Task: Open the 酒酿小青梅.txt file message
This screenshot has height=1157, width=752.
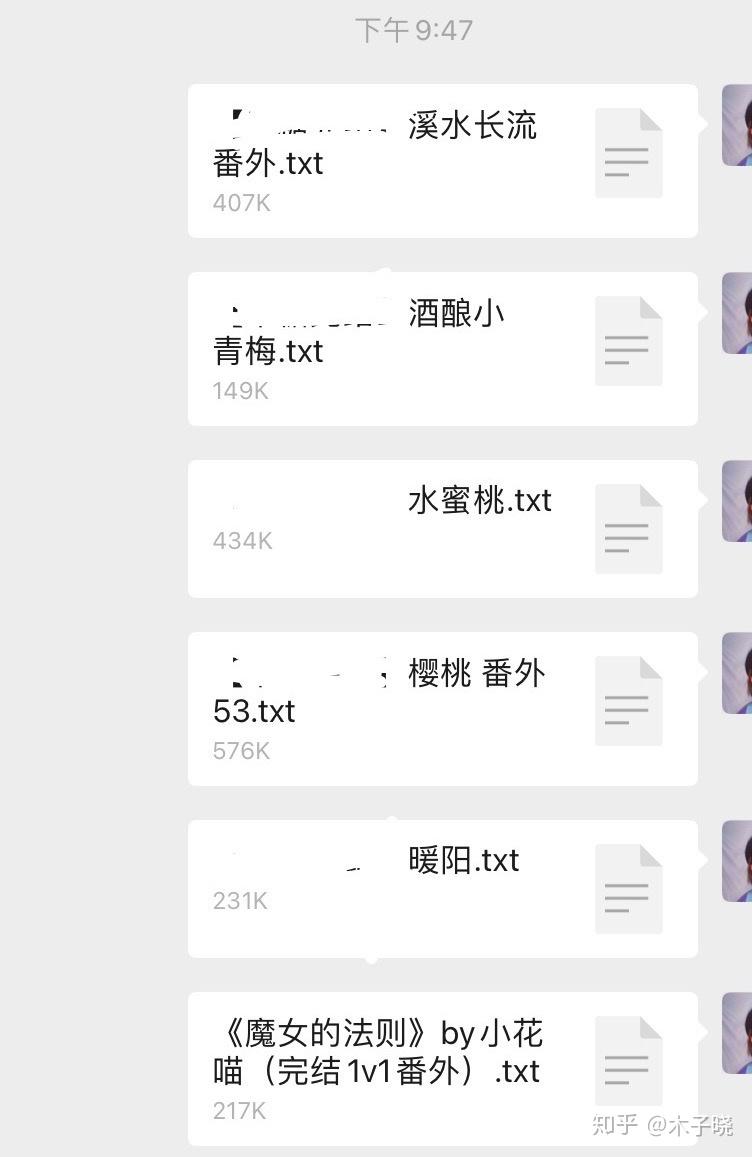Action: 442,349
